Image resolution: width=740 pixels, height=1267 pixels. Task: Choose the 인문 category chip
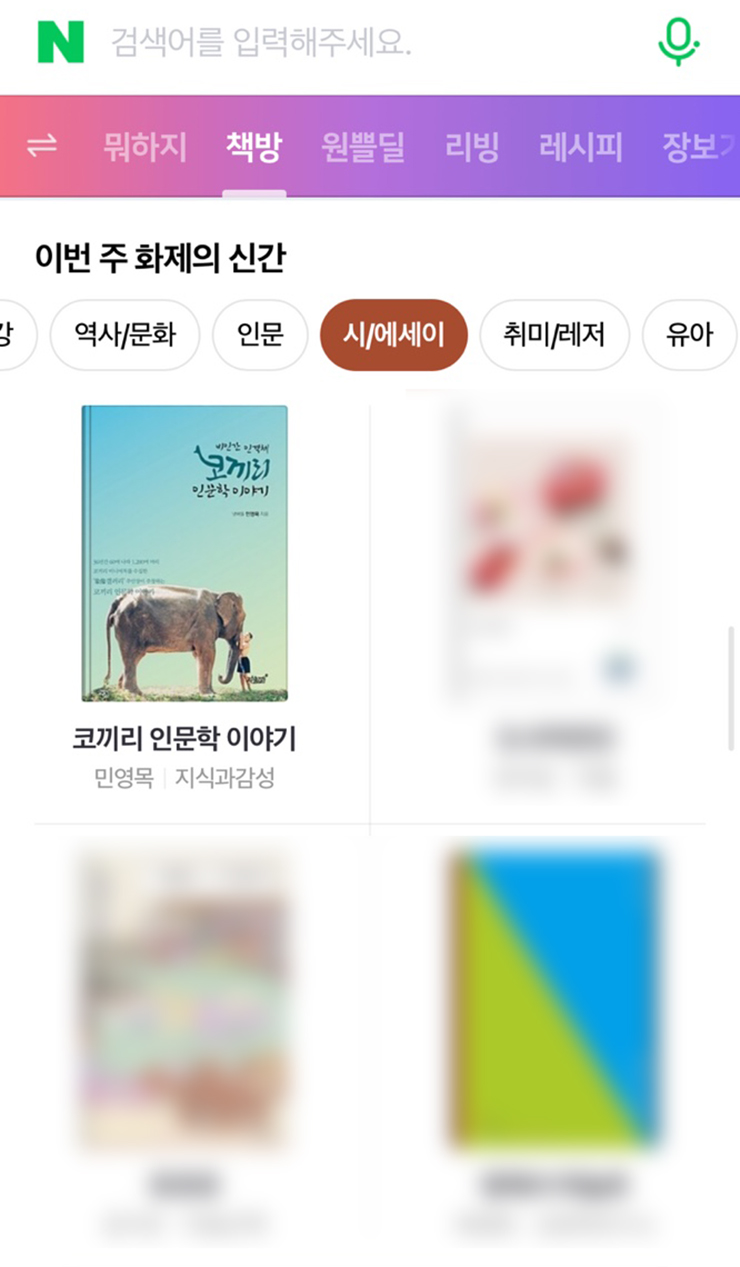(x=260, y=335)
